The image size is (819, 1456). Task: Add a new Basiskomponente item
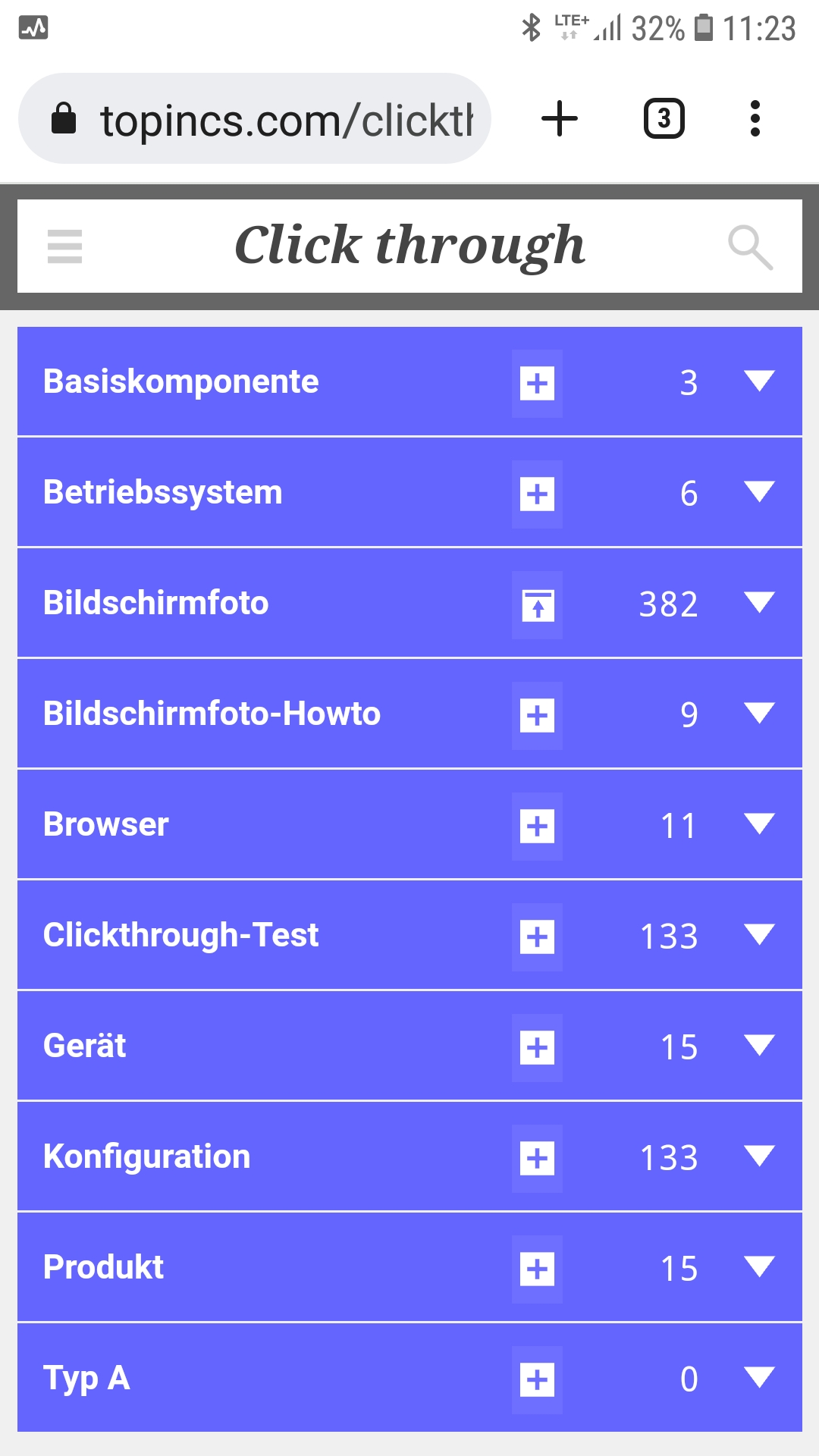click(537, 383)
